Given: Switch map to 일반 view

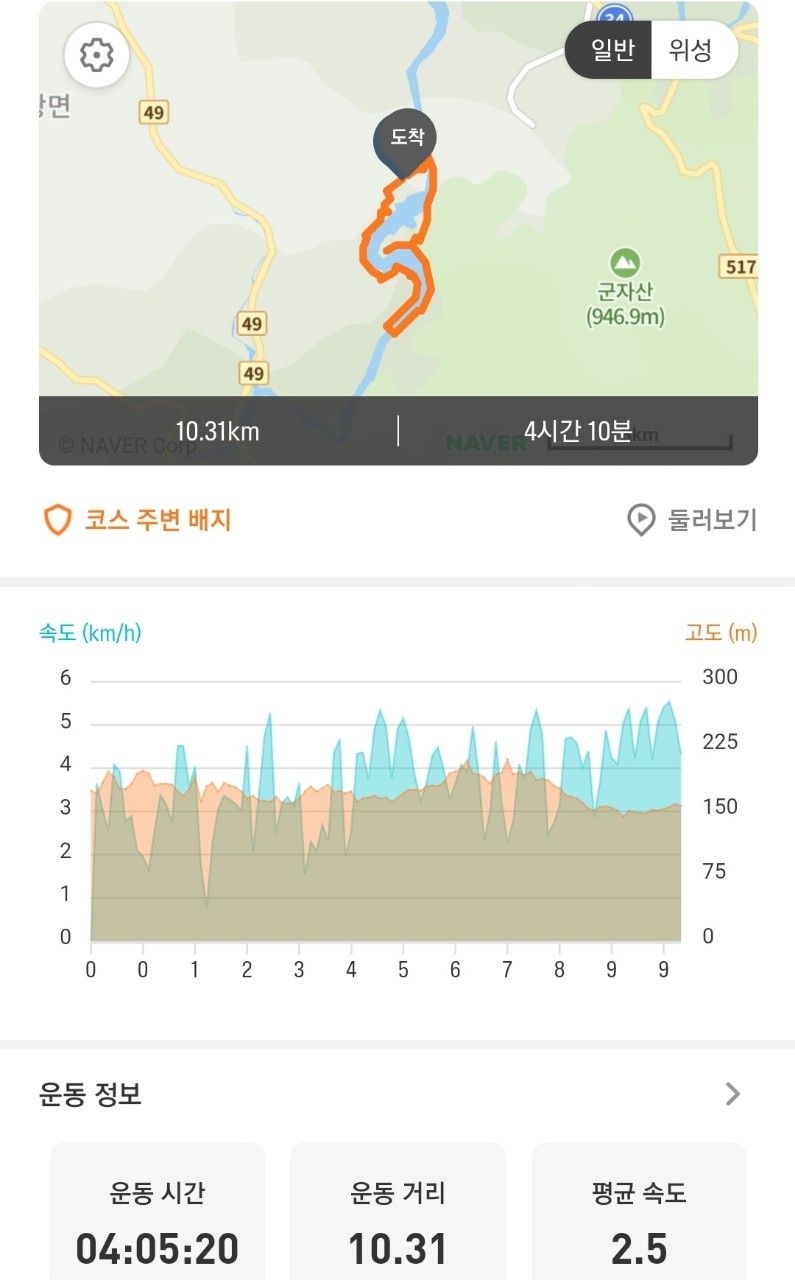Looking at the screenshot, I should click(611, 50).
